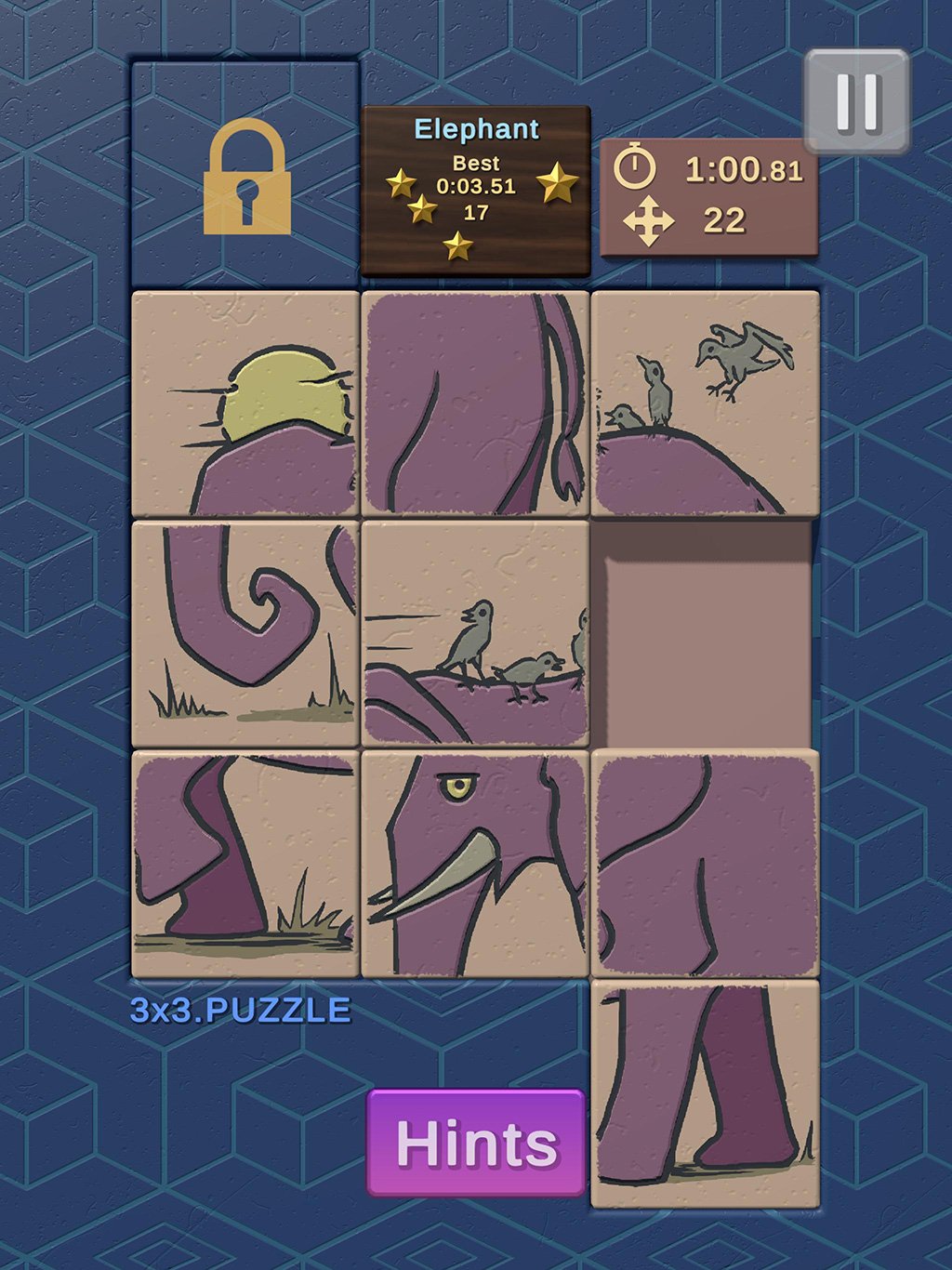The image size is (952, 1270).
Task: Slide the flying-birds tile into the gap
Action: tap(705, 403)
